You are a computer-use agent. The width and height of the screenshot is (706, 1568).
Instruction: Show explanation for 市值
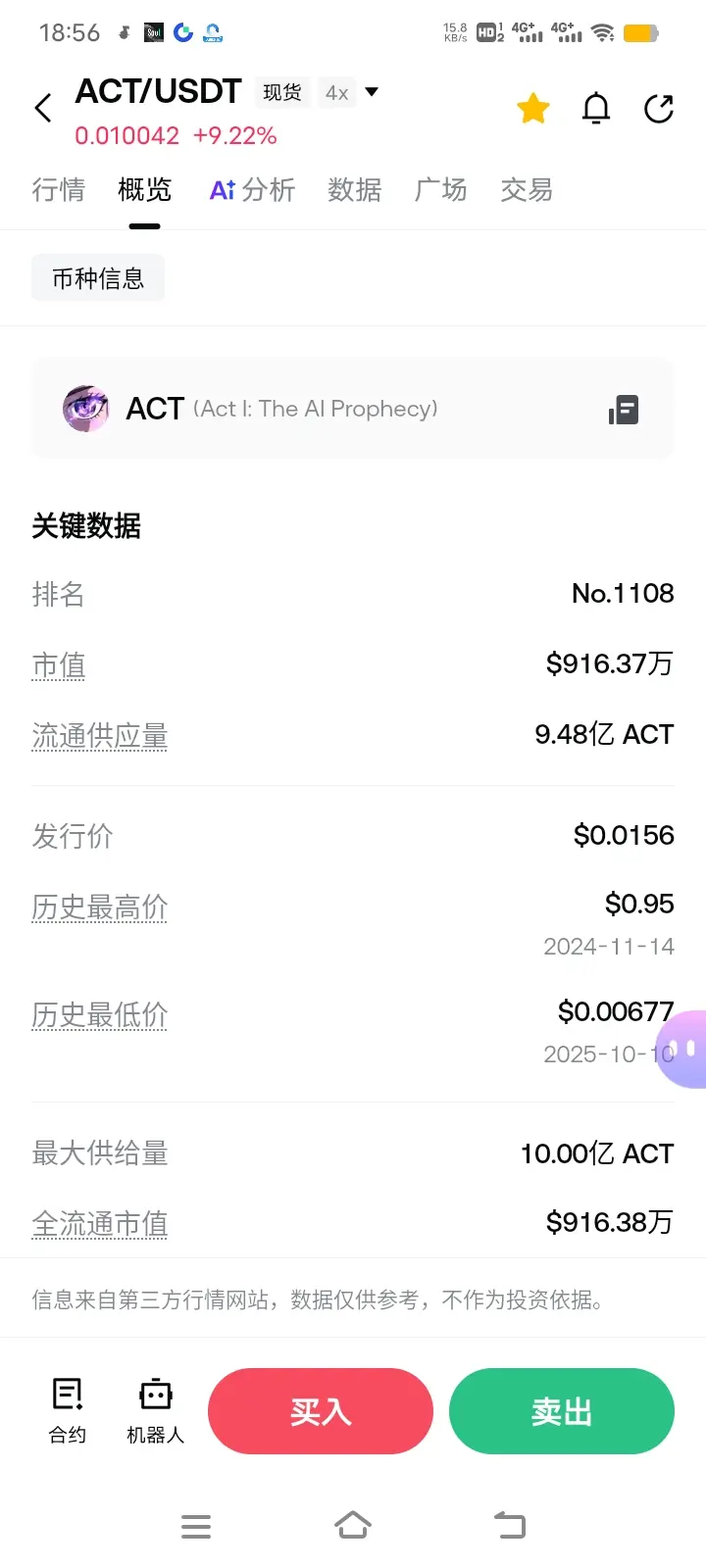click(x=59, y=665)
